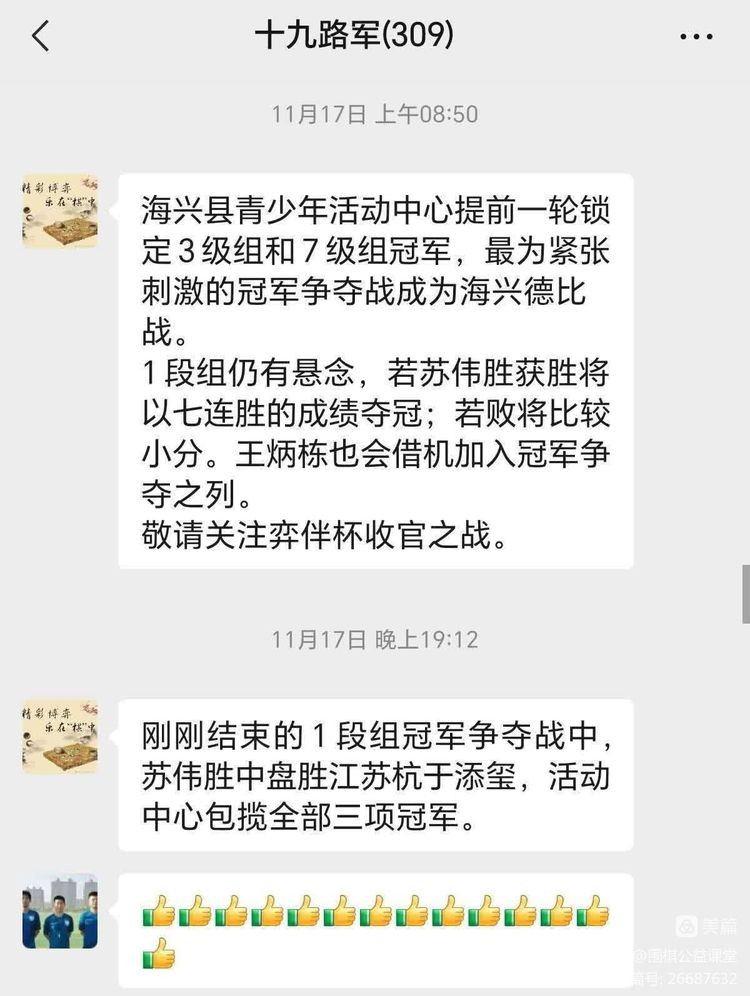Image resolution: width=750 pixels, height=996 pixels.
Task: View profile of the thumbs-up emoji sender
Action: pos(60,910)
